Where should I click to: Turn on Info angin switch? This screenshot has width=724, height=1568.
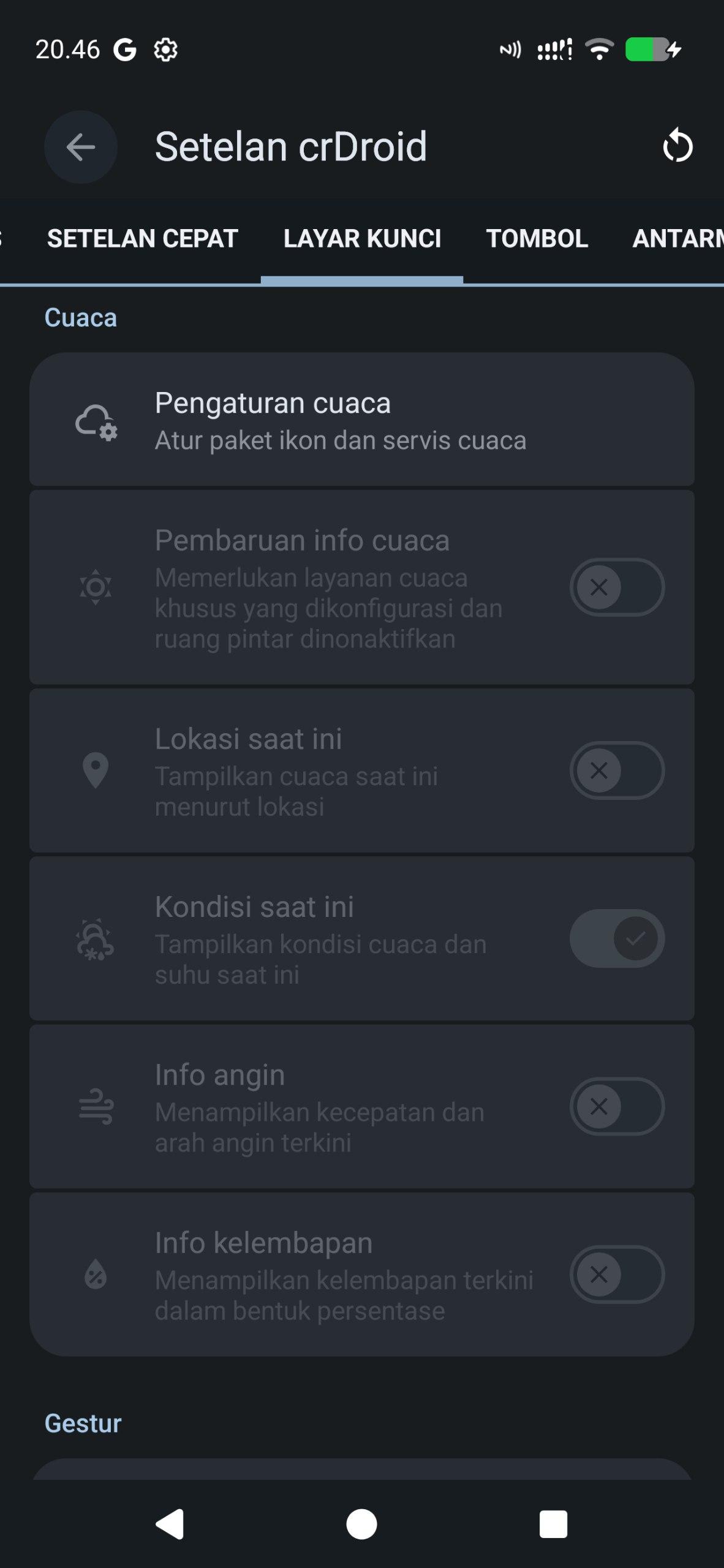[617, 1106]
